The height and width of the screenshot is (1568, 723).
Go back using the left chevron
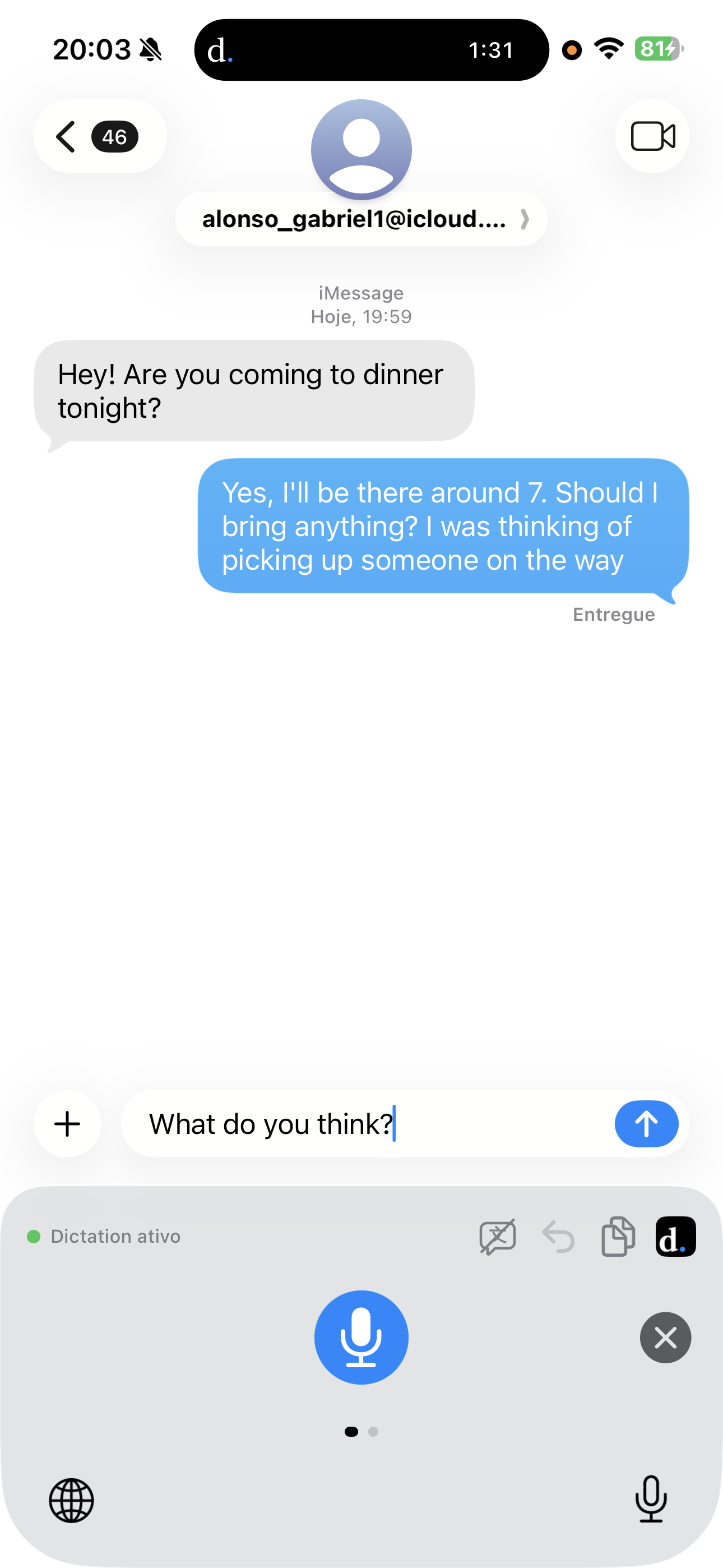click(66, 137)
